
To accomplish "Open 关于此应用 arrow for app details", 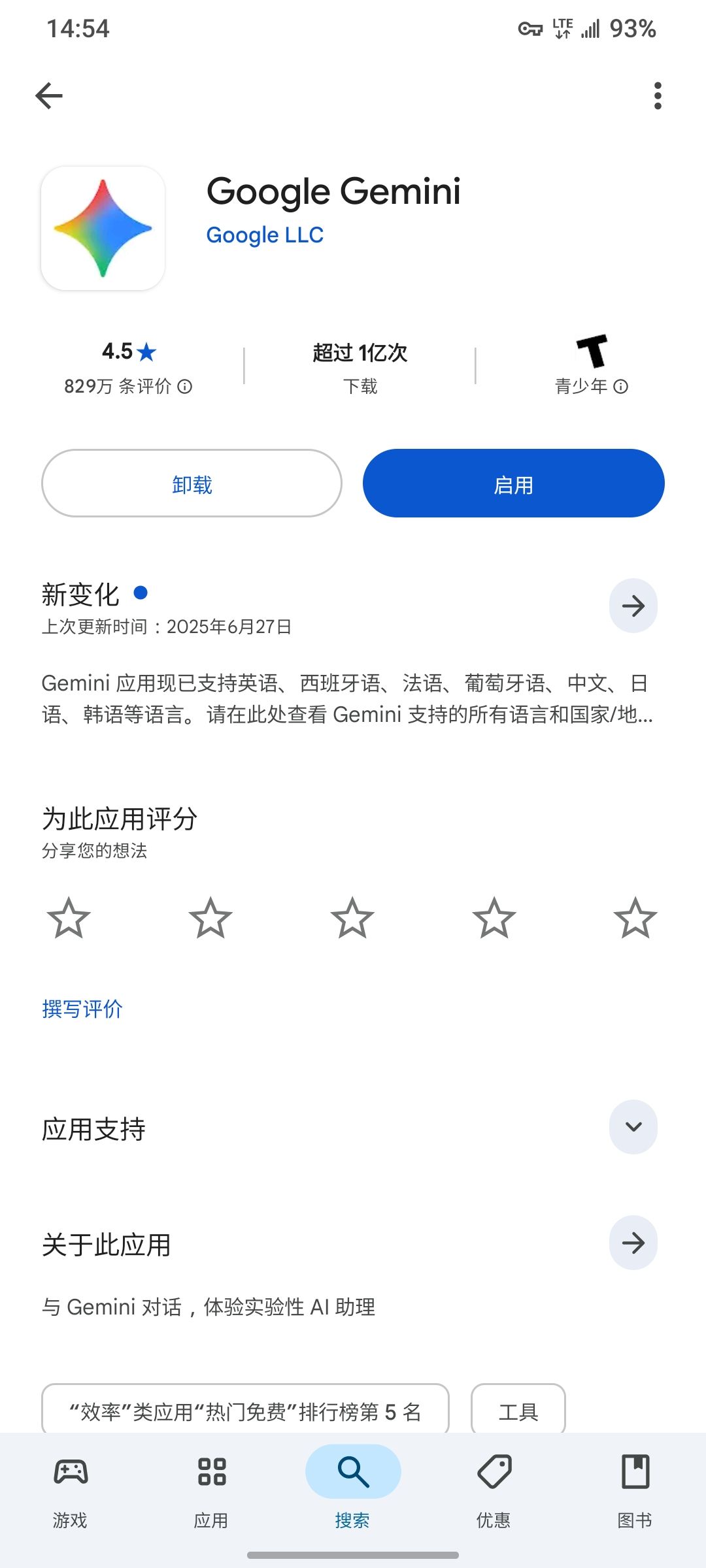I will pyautogui.click(x=633, y=1243).
